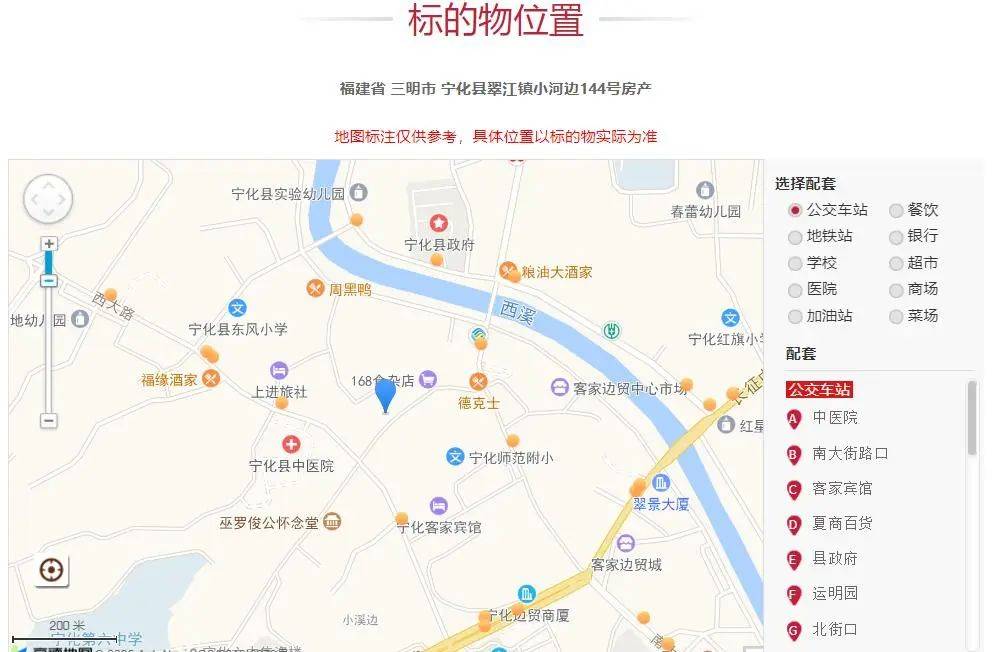Open bus stop D 夏商百货
This screenshot has height=652, width=992.
point(842,523)
